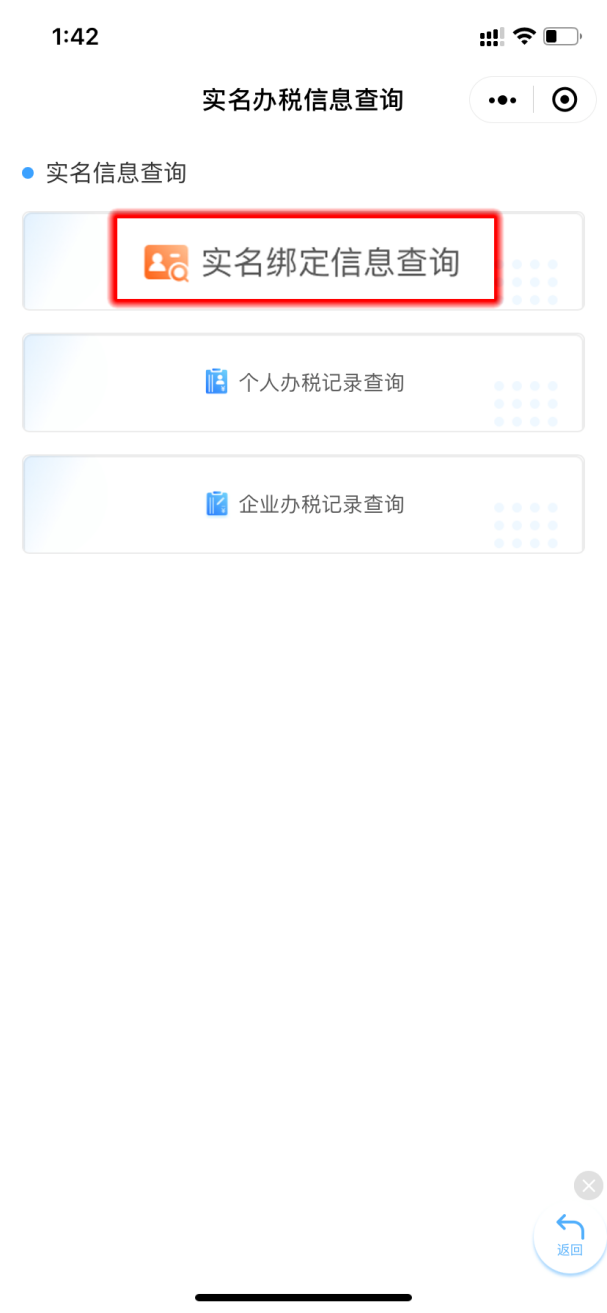Tap the floating 返回 back button
Viewport: 607px width, 1313px height.
570,1238
